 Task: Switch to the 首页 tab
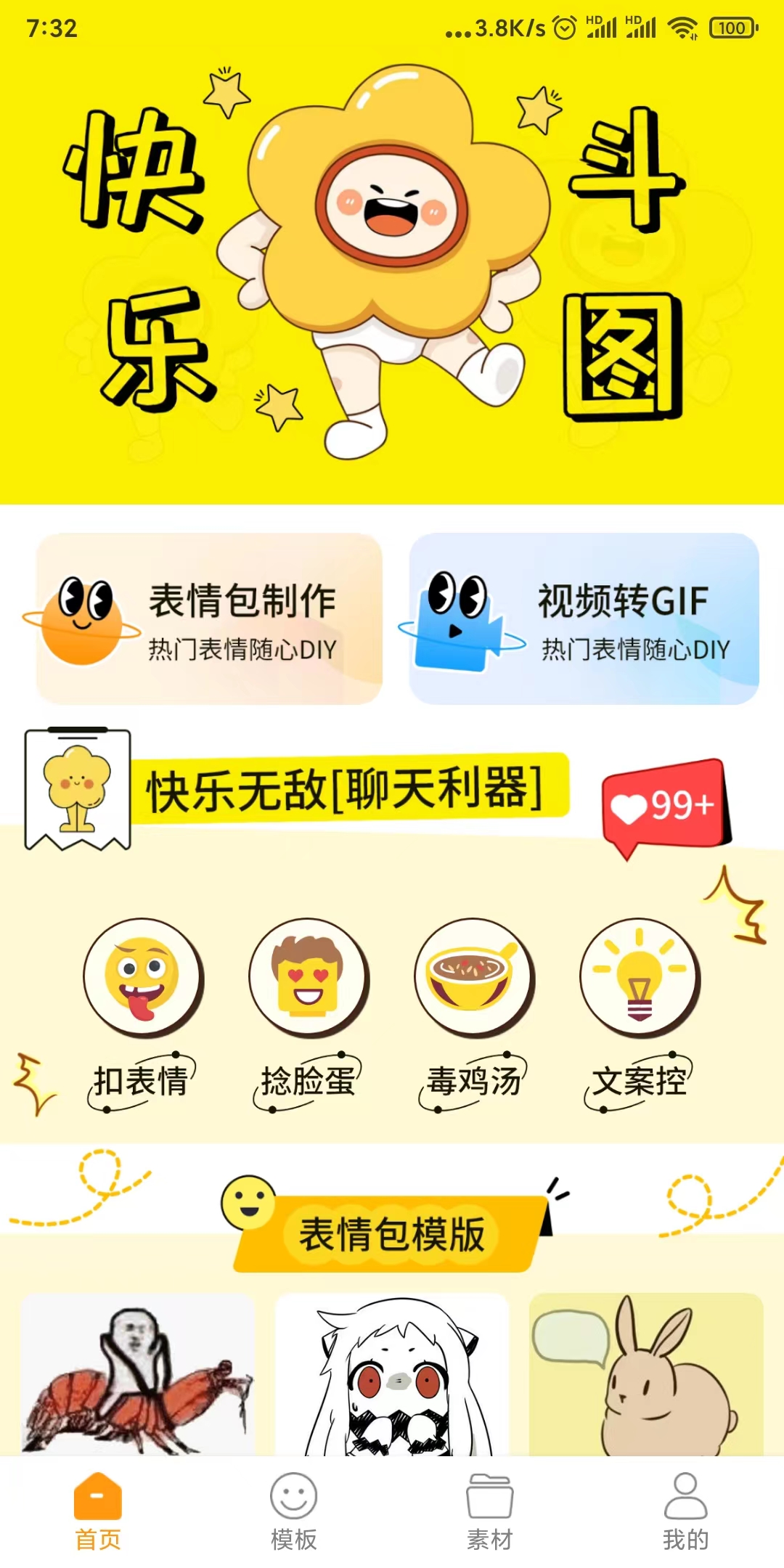pos(98,1511)
